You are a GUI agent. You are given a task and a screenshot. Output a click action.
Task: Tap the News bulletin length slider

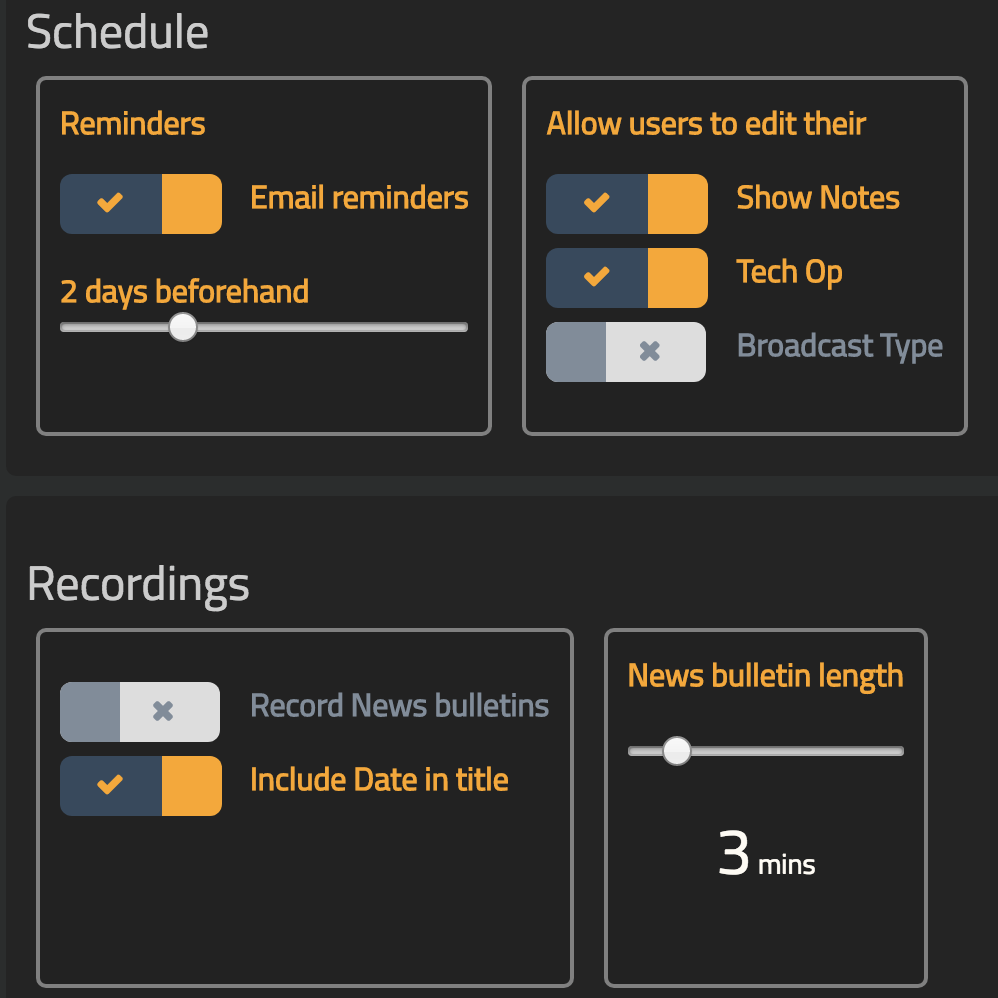(677, 751)
